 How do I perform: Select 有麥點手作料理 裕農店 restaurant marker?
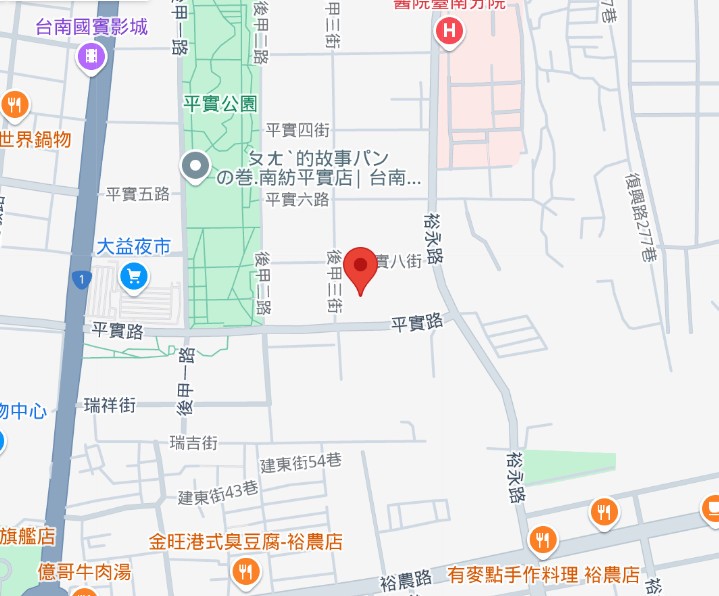pos(542,540)
